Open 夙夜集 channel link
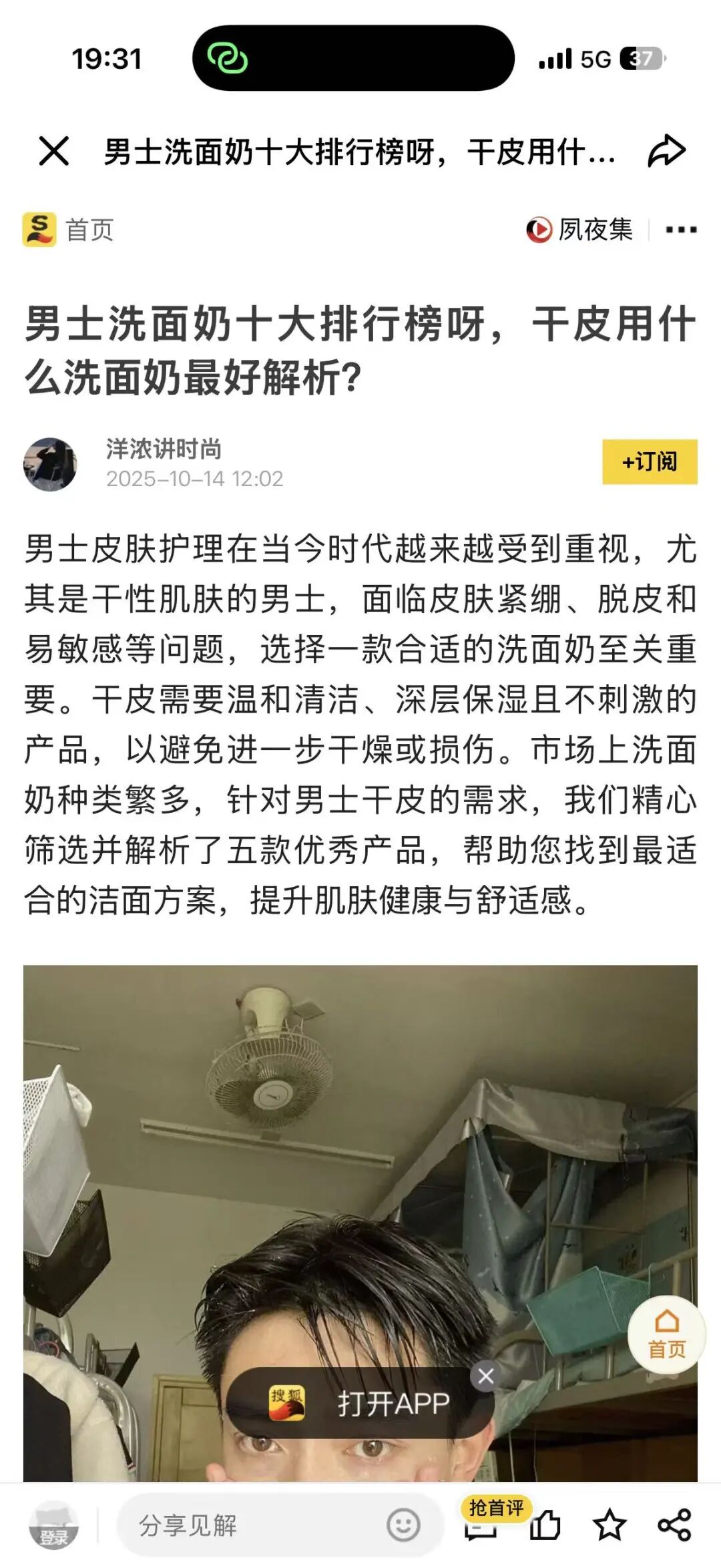Viewport: 721px width, 1568px height. 579,230
